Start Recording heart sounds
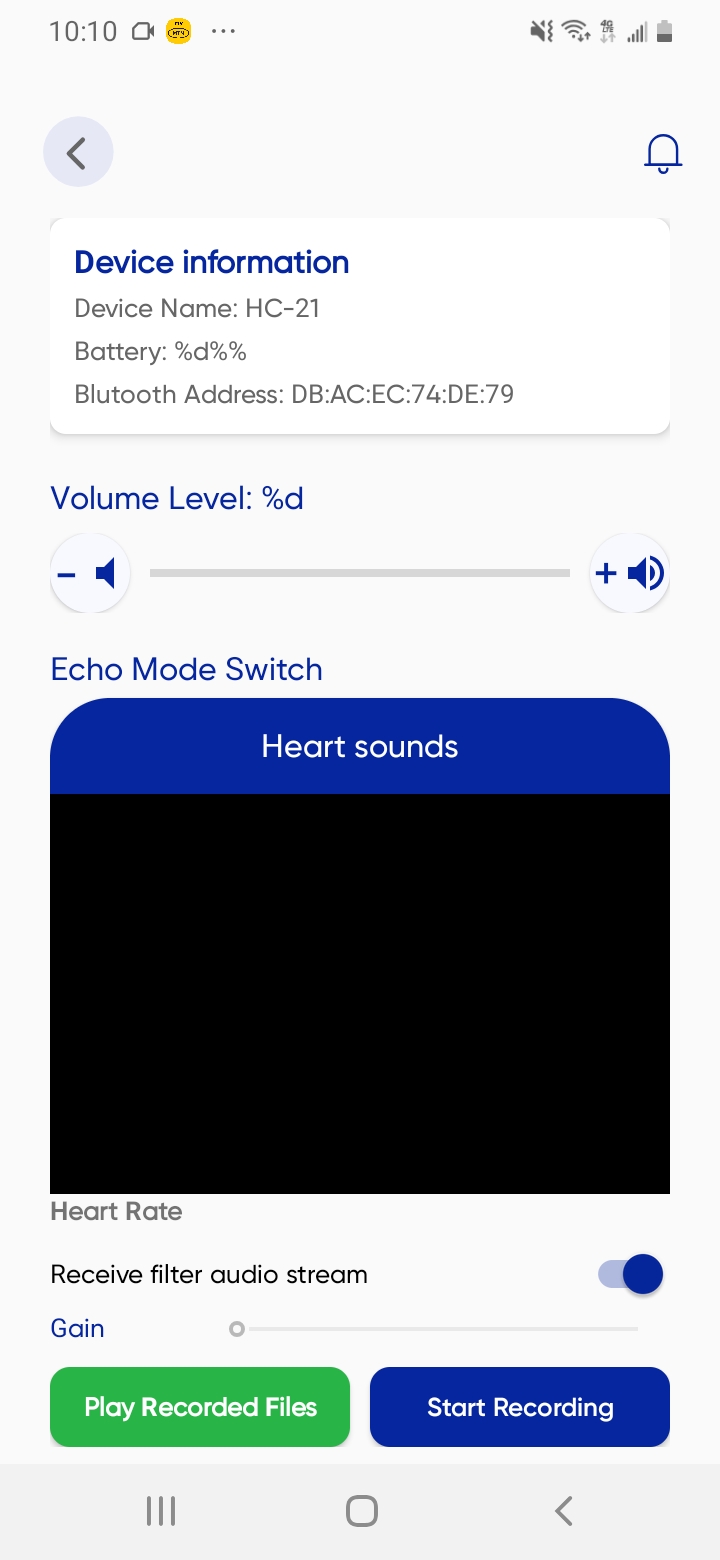This screenshot has height=1560, width=720. (520, 1407)
